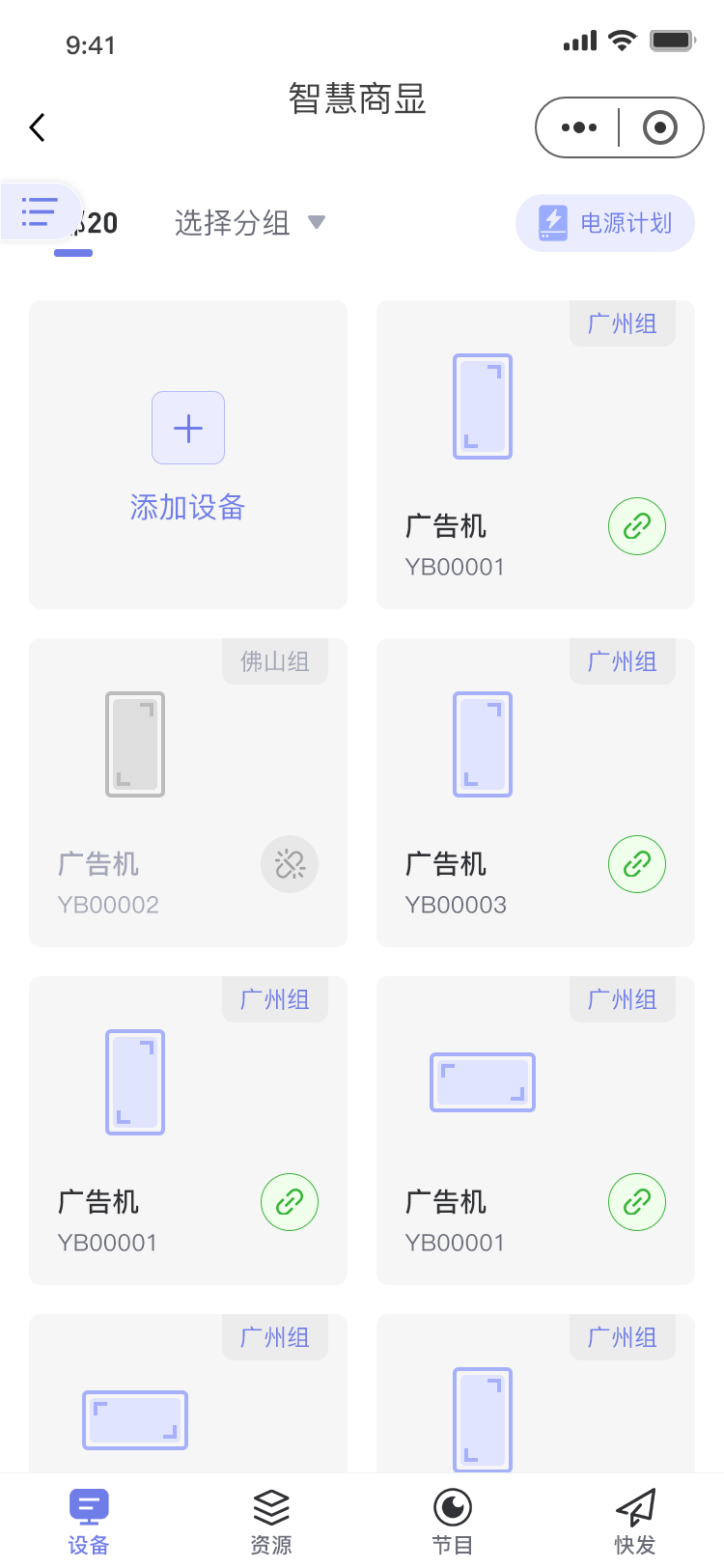Click the plus icon on the add-device card
724x1568 pixels.
pyautogui.click(x=187, y=428)
